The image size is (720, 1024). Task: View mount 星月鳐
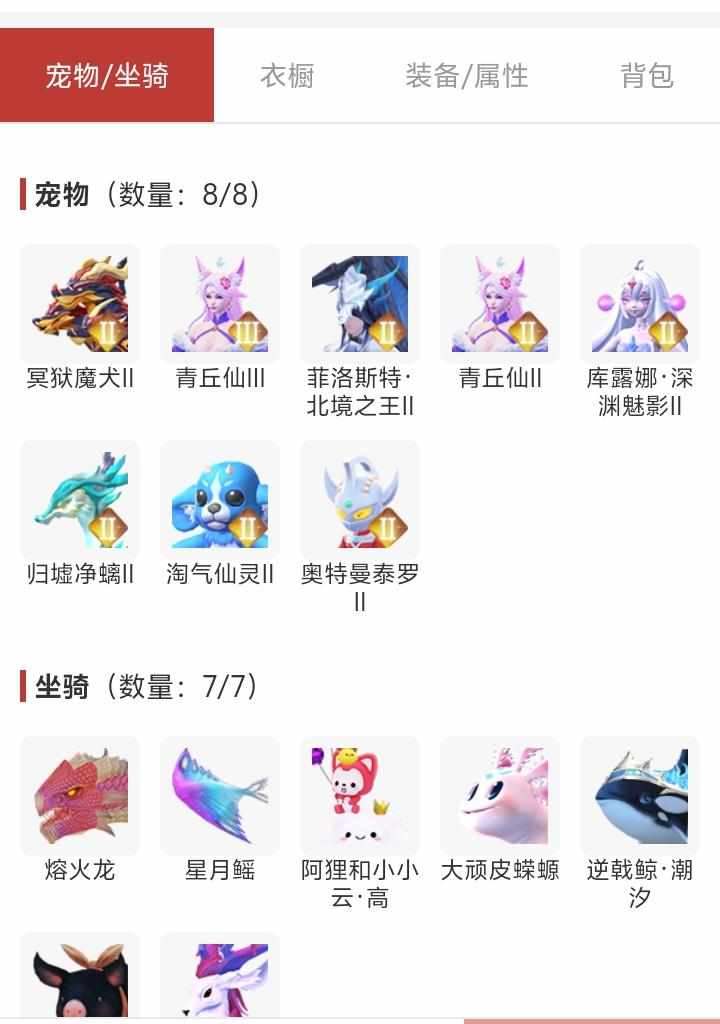[220, 796]
